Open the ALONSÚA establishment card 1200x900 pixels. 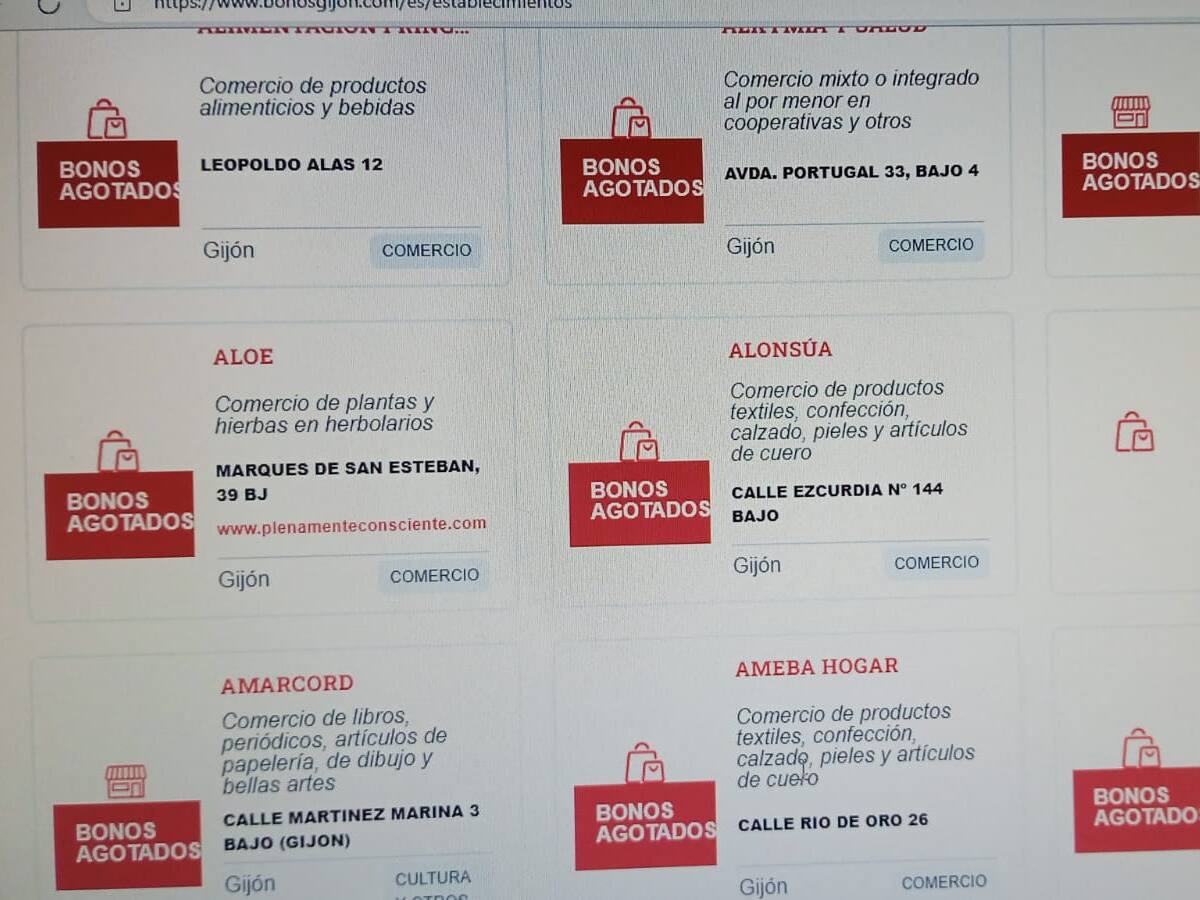tap(780, 350)
